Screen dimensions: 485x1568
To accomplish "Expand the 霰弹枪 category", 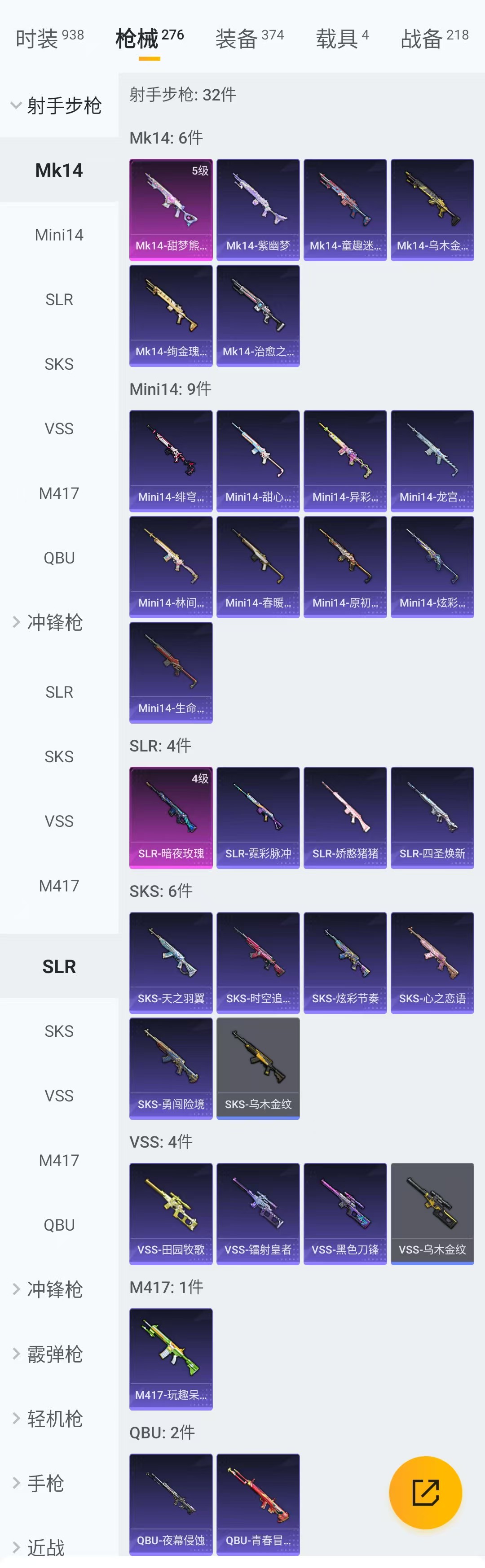I will [x=54, y=1354].
